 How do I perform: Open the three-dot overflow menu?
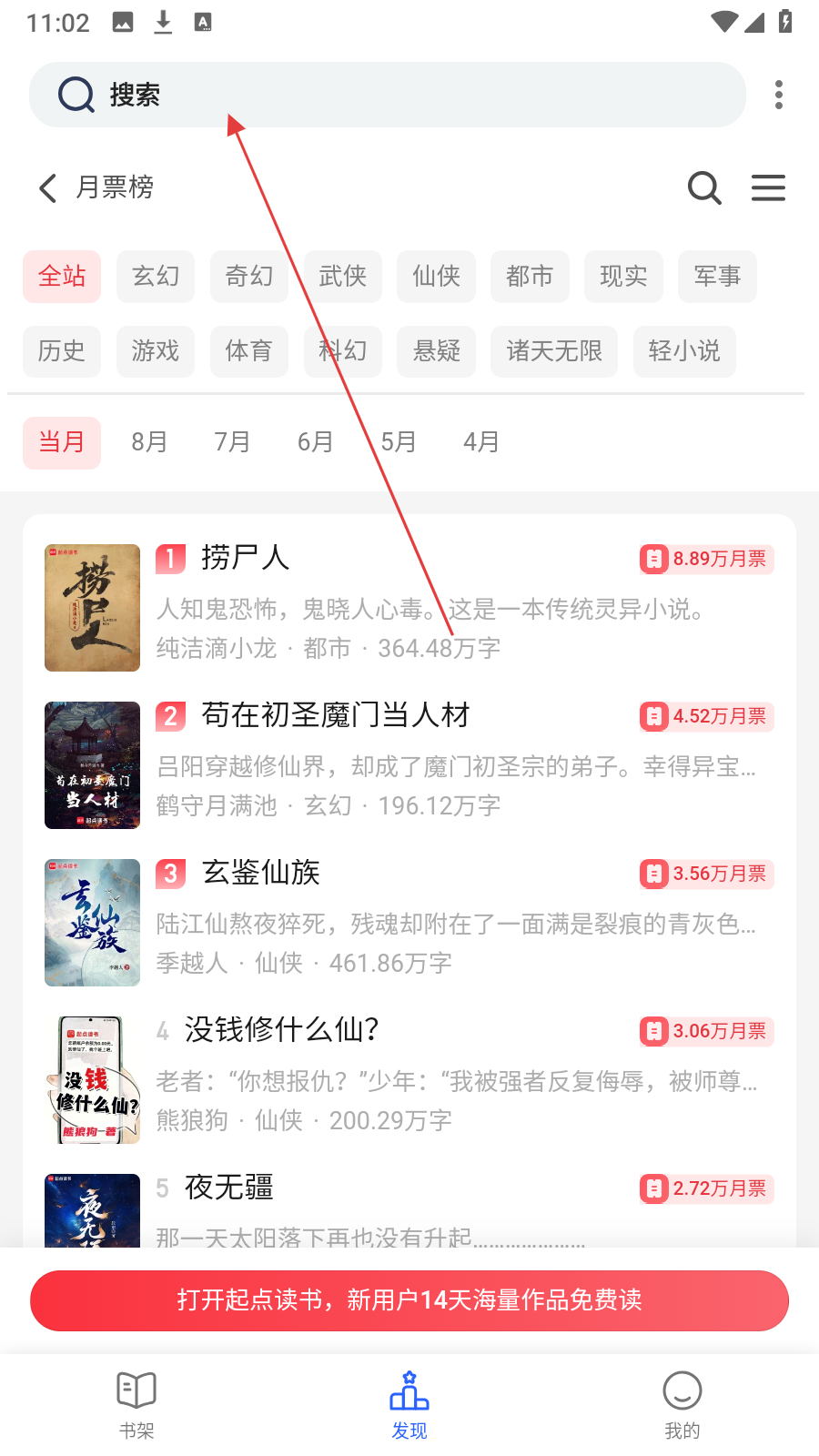tap(778, 95)
